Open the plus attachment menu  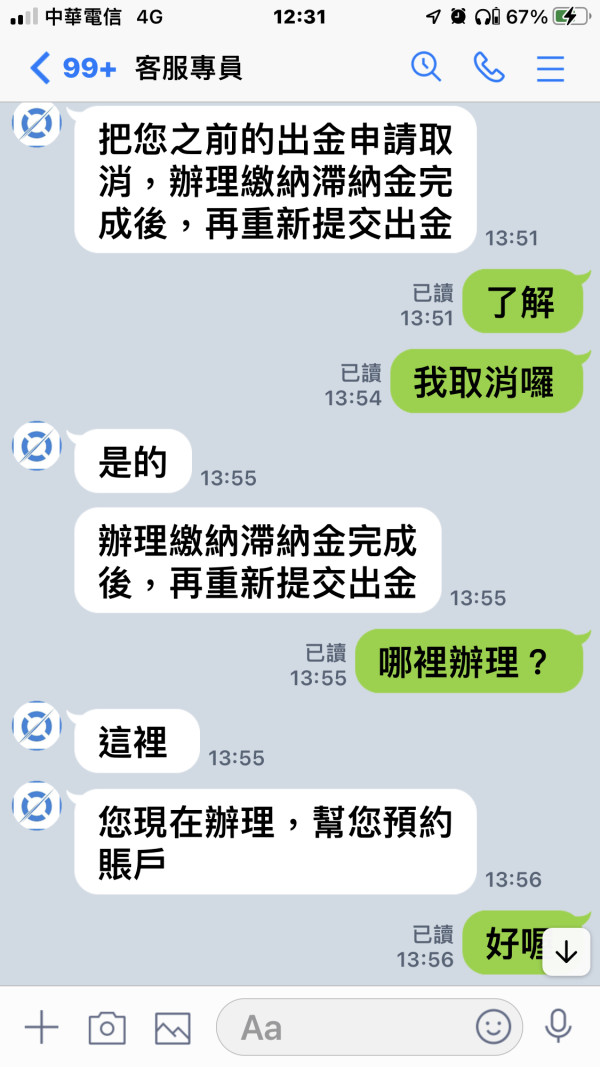pyautogui.click(x=41, y=1027)
